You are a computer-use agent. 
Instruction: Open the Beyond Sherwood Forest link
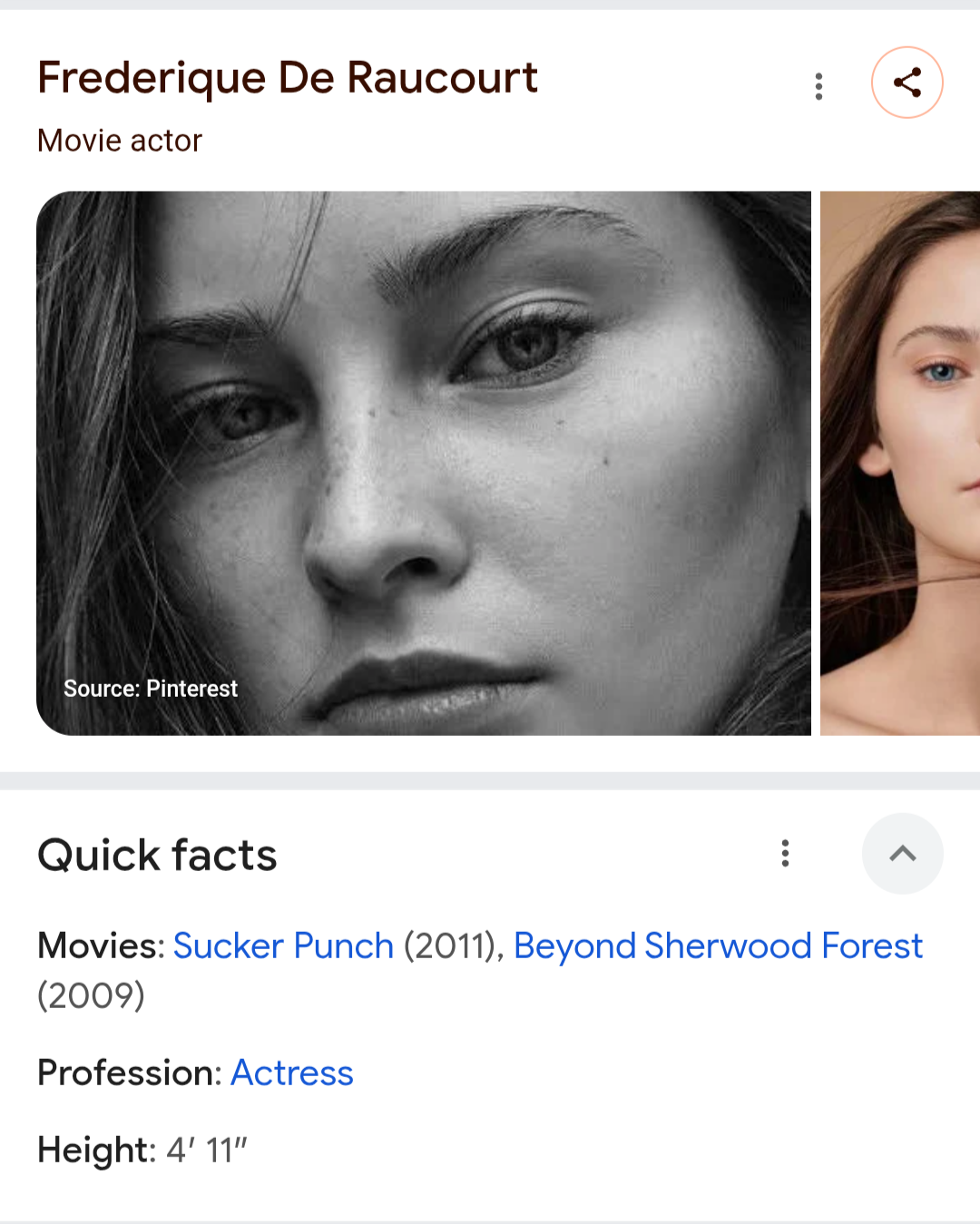717,945
